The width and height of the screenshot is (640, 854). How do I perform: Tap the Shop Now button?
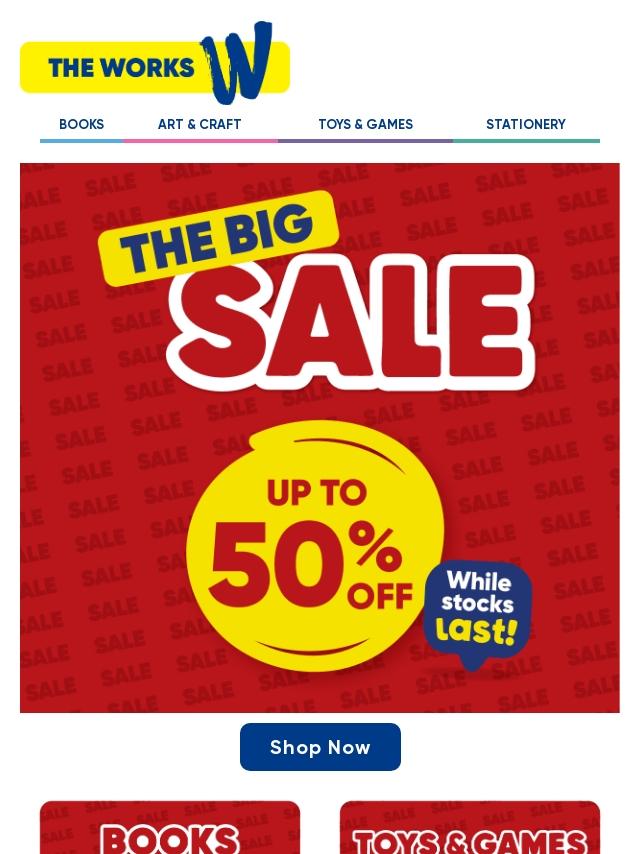tap(320, 747)
